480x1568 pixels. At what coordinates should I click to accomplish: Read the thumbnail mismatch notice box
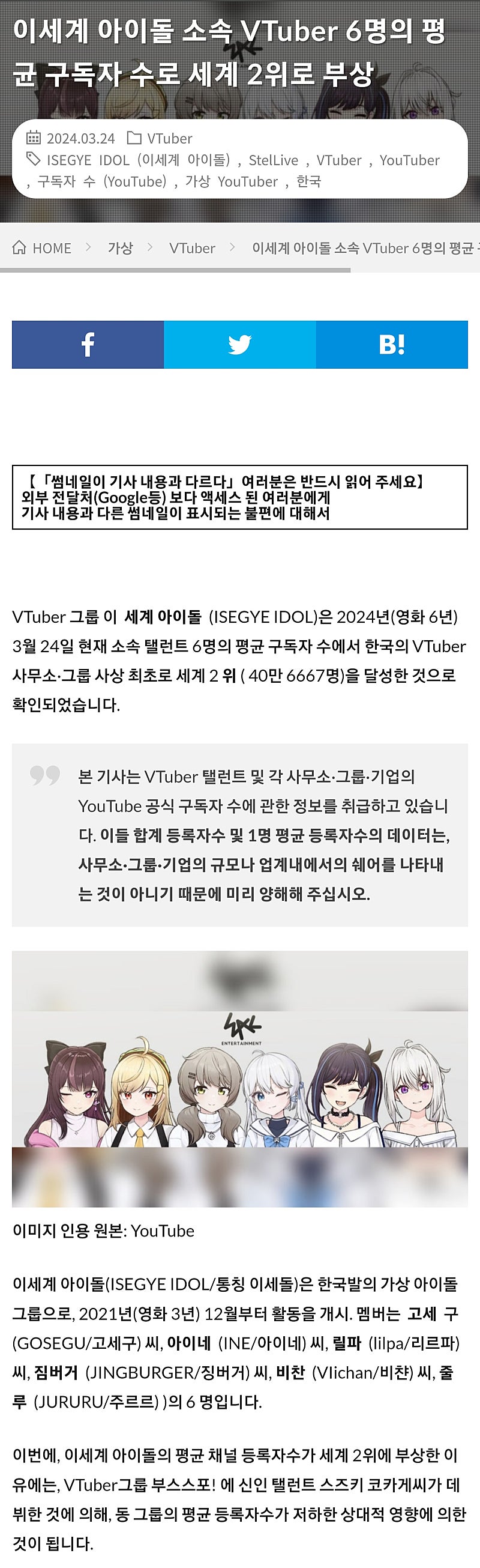pos(239,497)
